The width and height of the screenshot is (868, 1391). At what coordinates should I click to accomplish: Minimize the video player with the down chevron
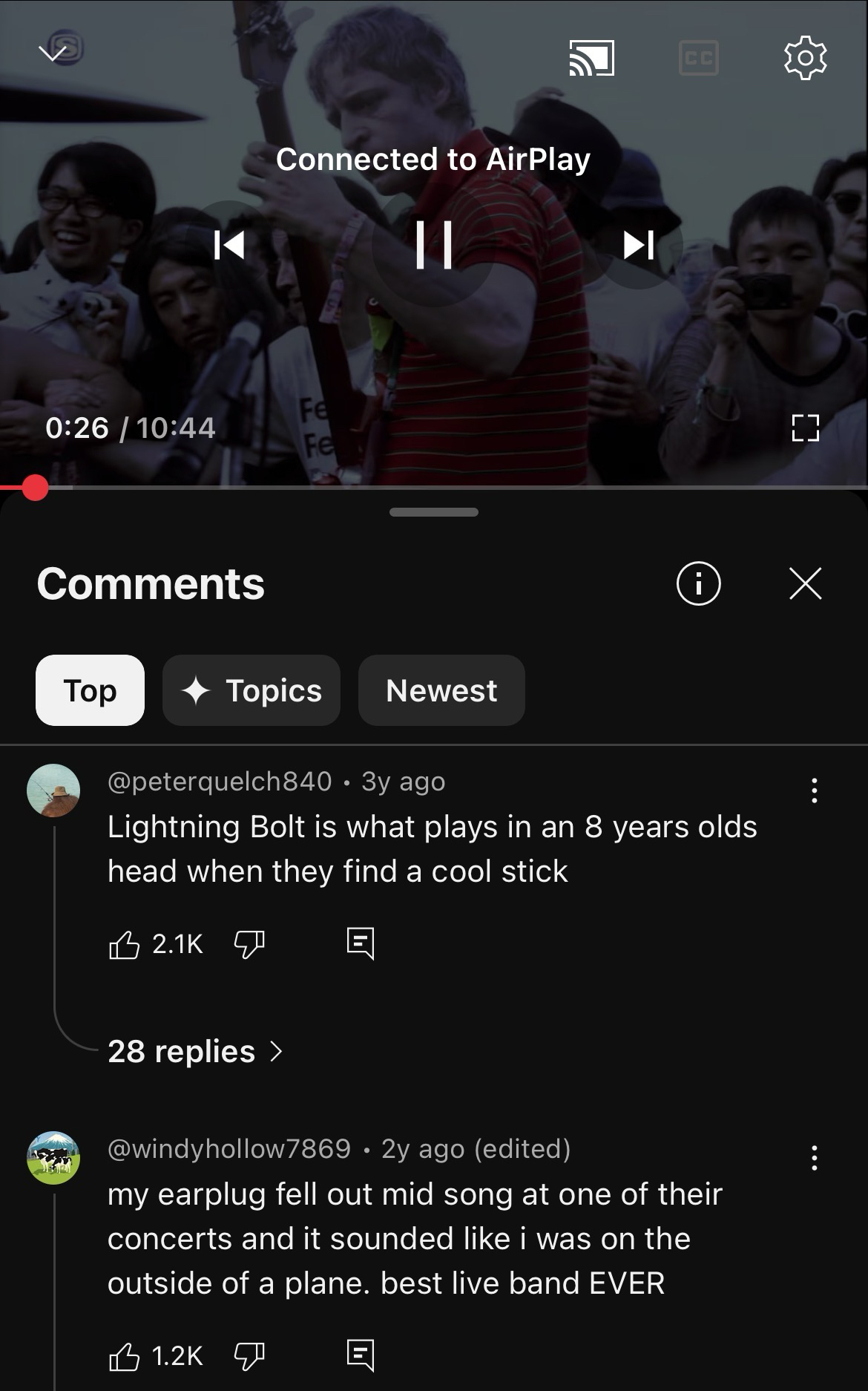click(x=53, y=52)
